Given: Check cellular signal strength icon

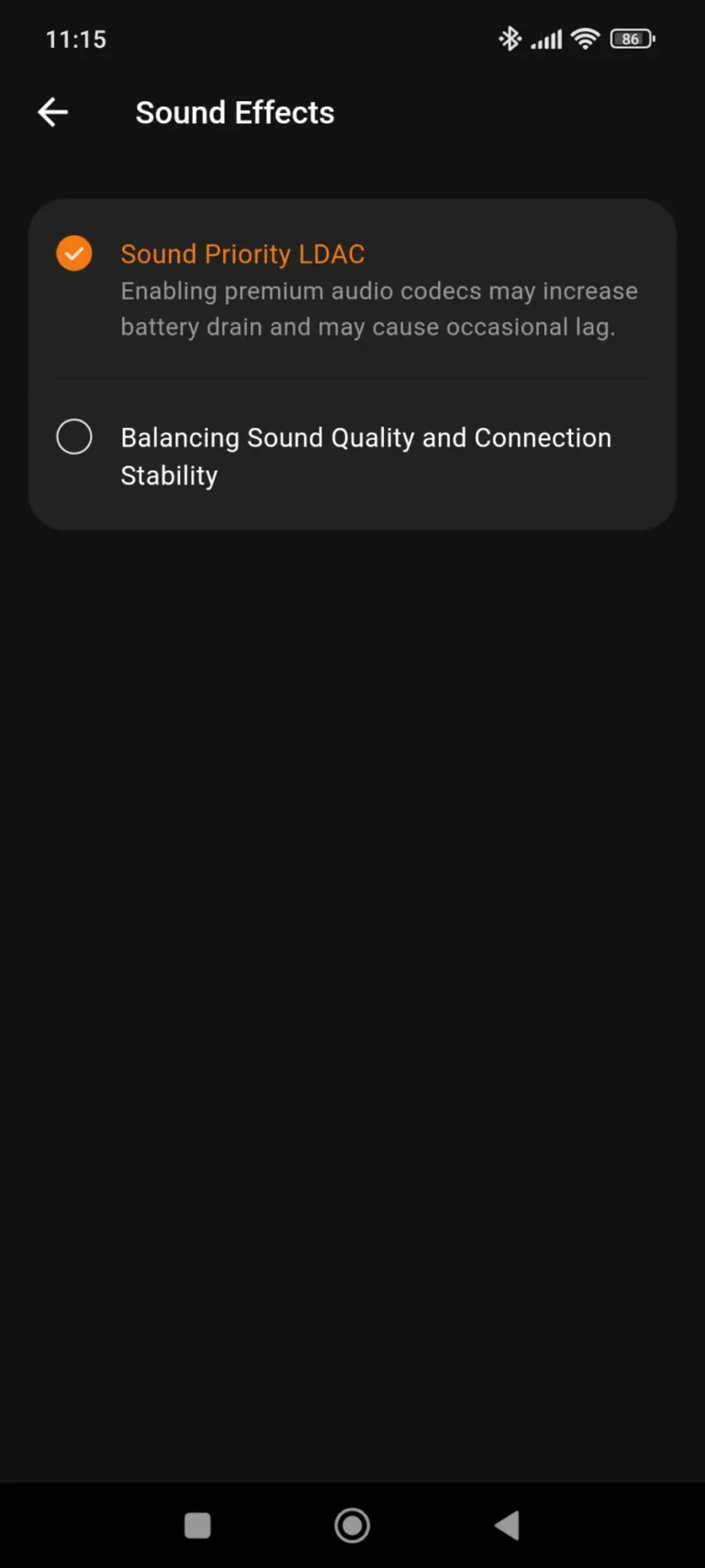Looking at the screenshot, I should 546,39.
